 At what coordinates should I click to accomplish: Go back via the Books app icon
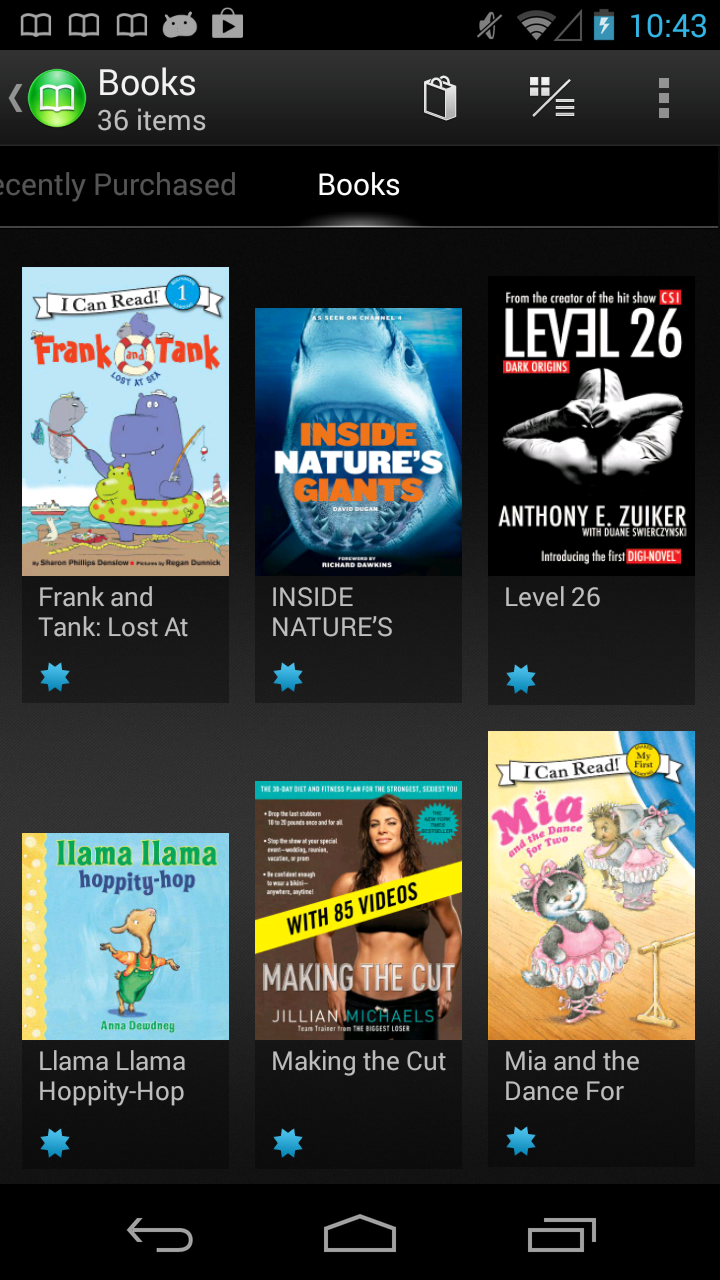pyautogui.click(x=56, y=98)
